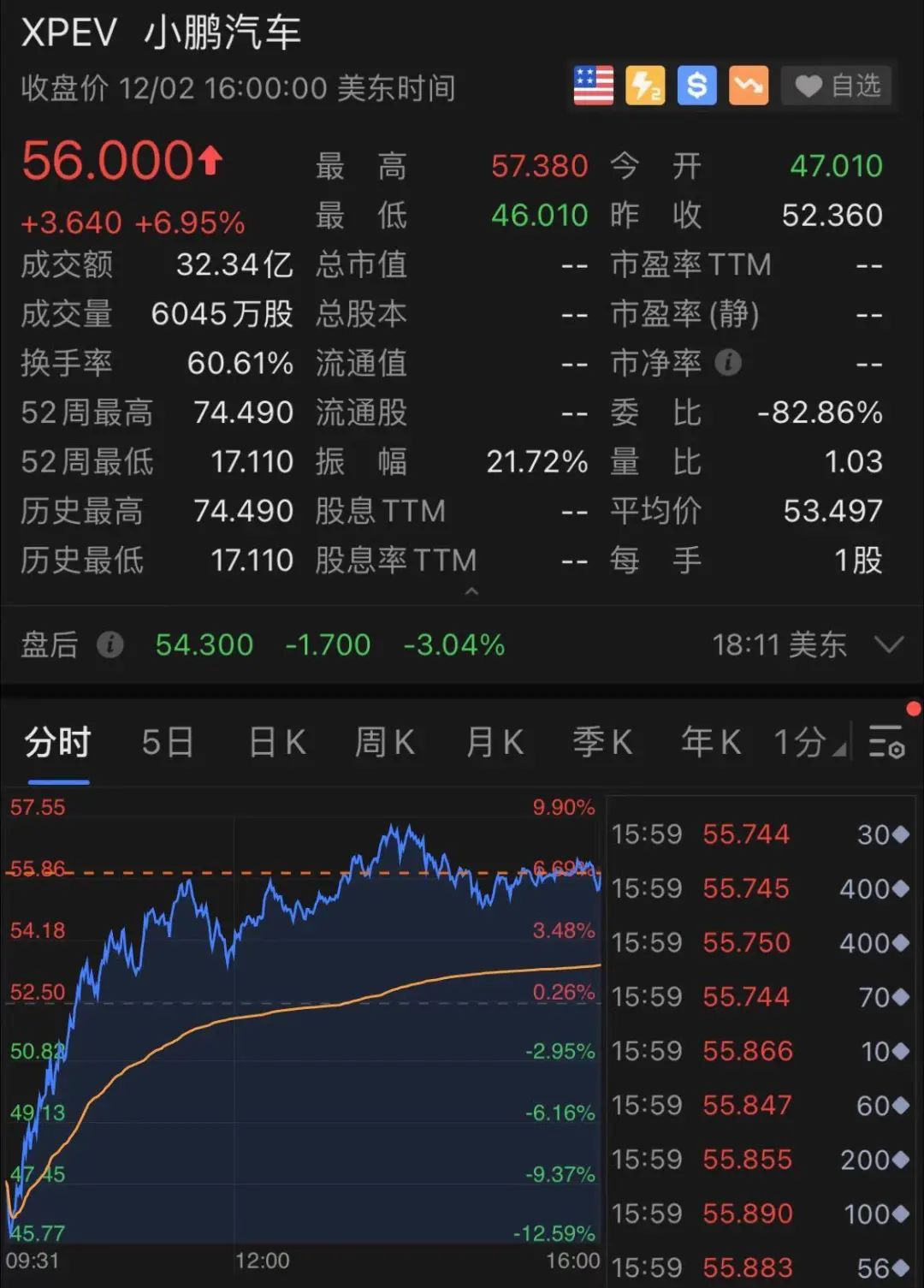Switch to the 年K chart tab
The height and width of the screenshot is (1288, 924).
pos(710,742)
